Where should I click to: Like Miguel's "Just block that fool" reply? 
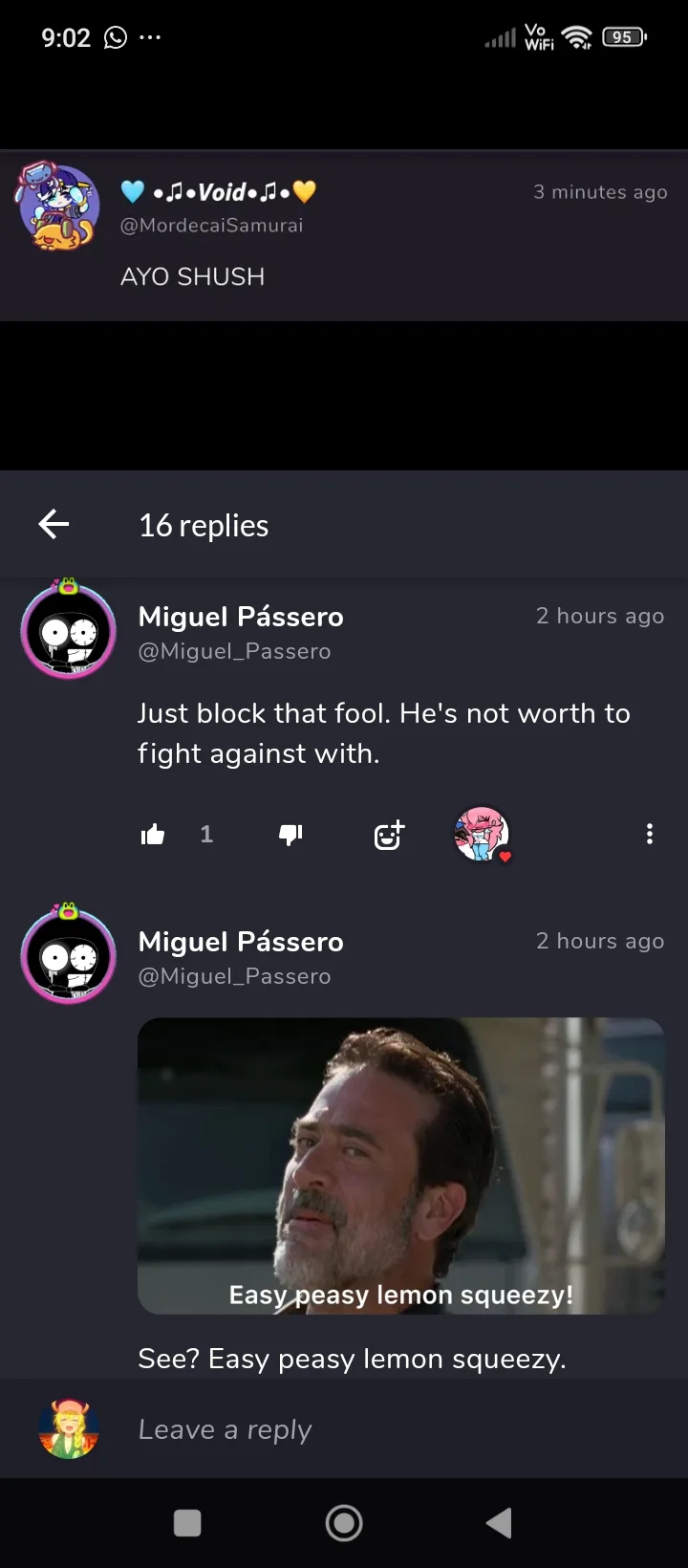pos(153,835)
